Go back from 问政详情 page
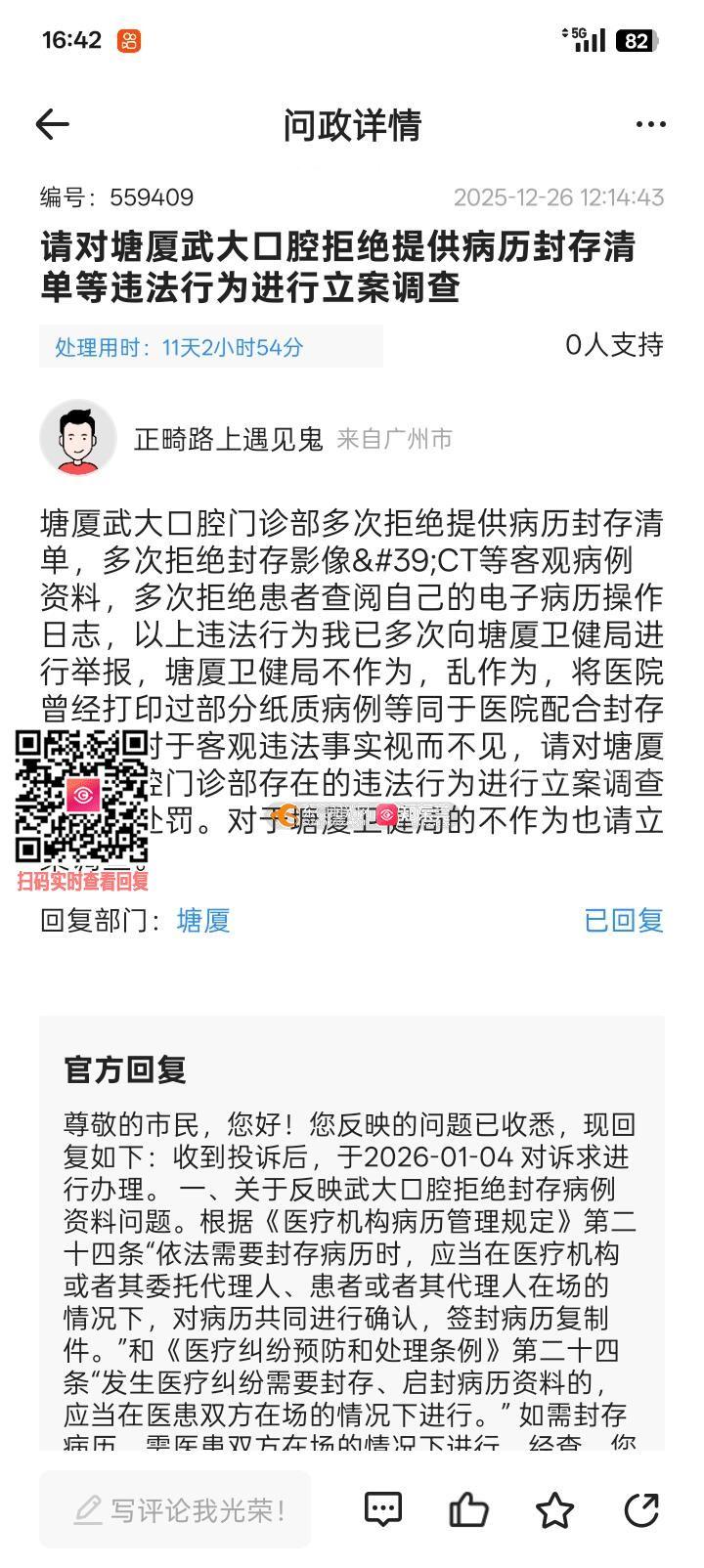 coord(53,124)
